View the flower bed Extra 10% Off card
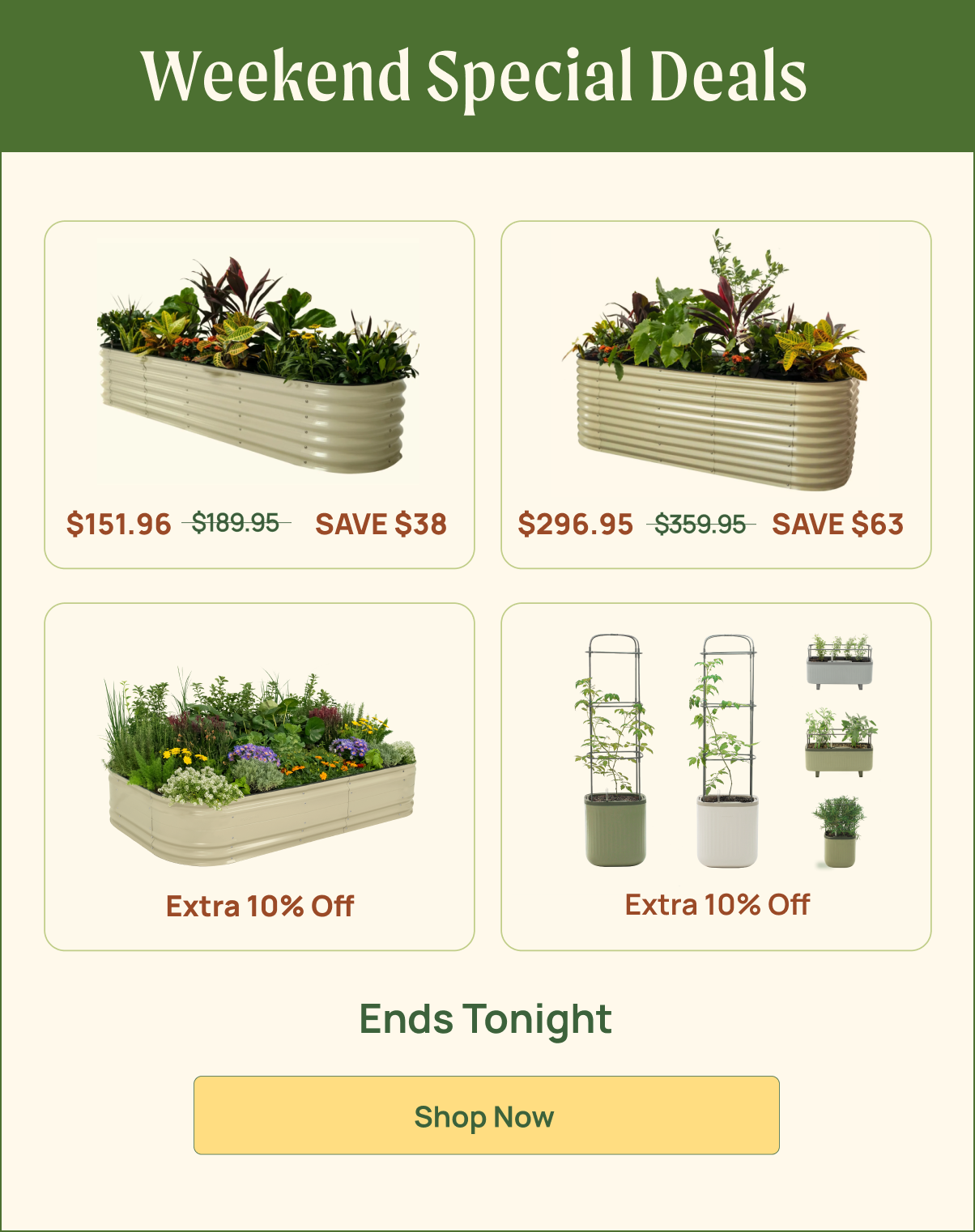975x1232 pixels. [x=259, y=776]
